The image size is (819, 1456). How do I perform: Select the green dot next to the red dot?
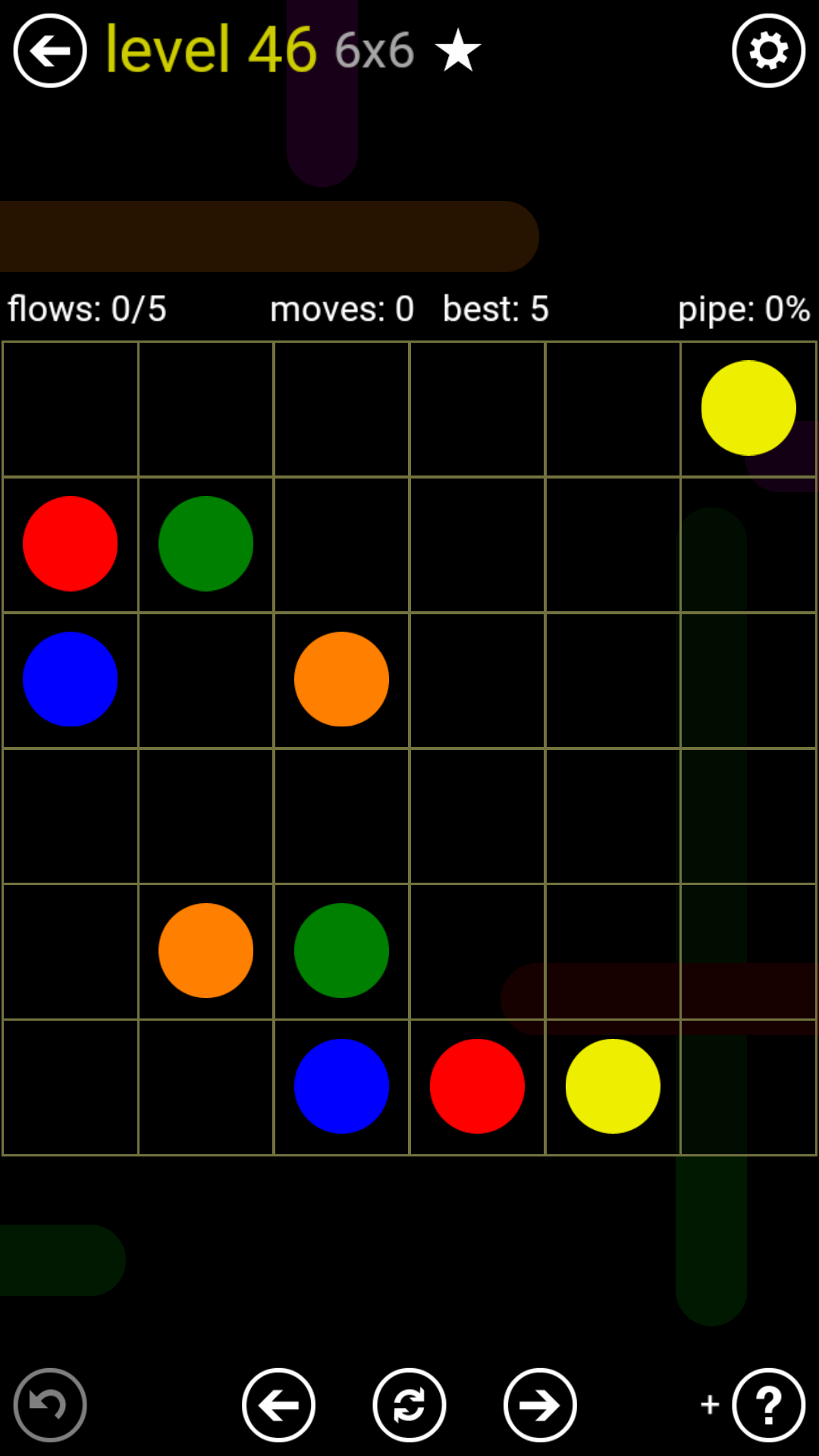click(x=206, y=544)
